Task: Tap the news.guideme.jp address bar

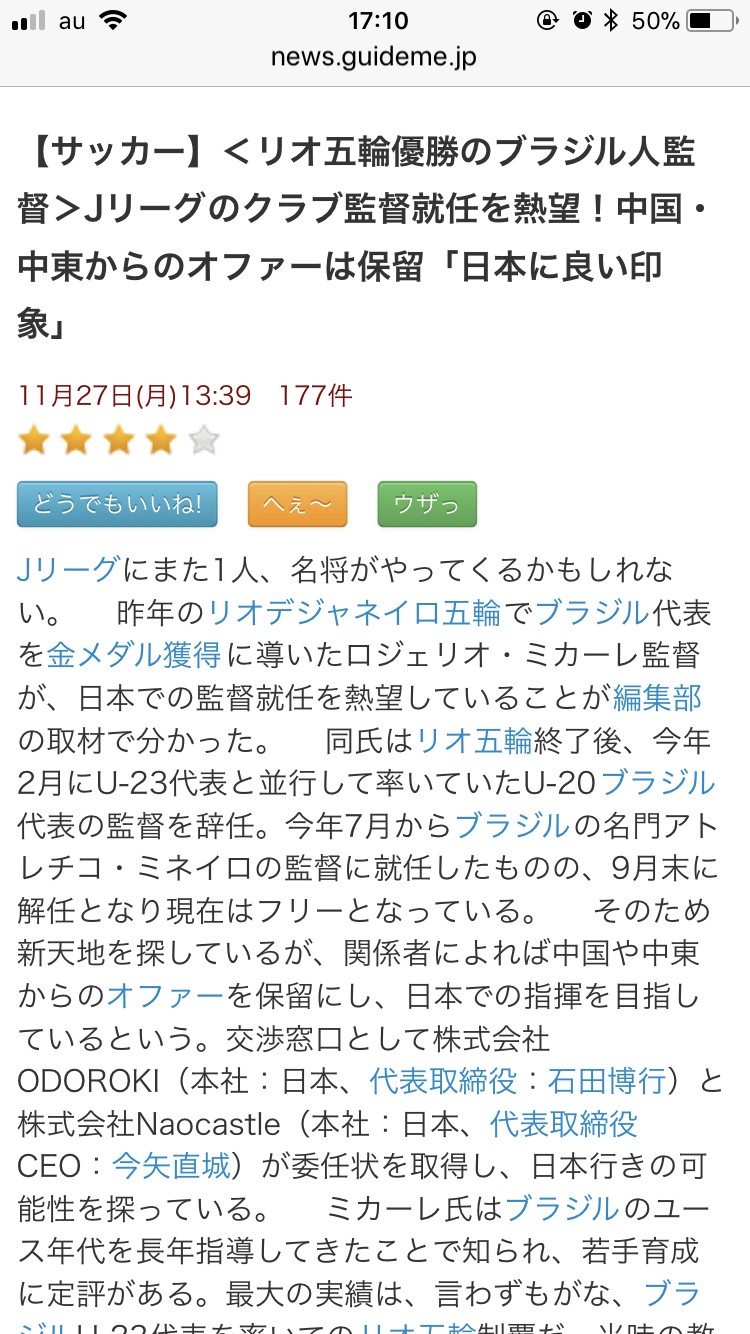Action: [x=374, y=57]
